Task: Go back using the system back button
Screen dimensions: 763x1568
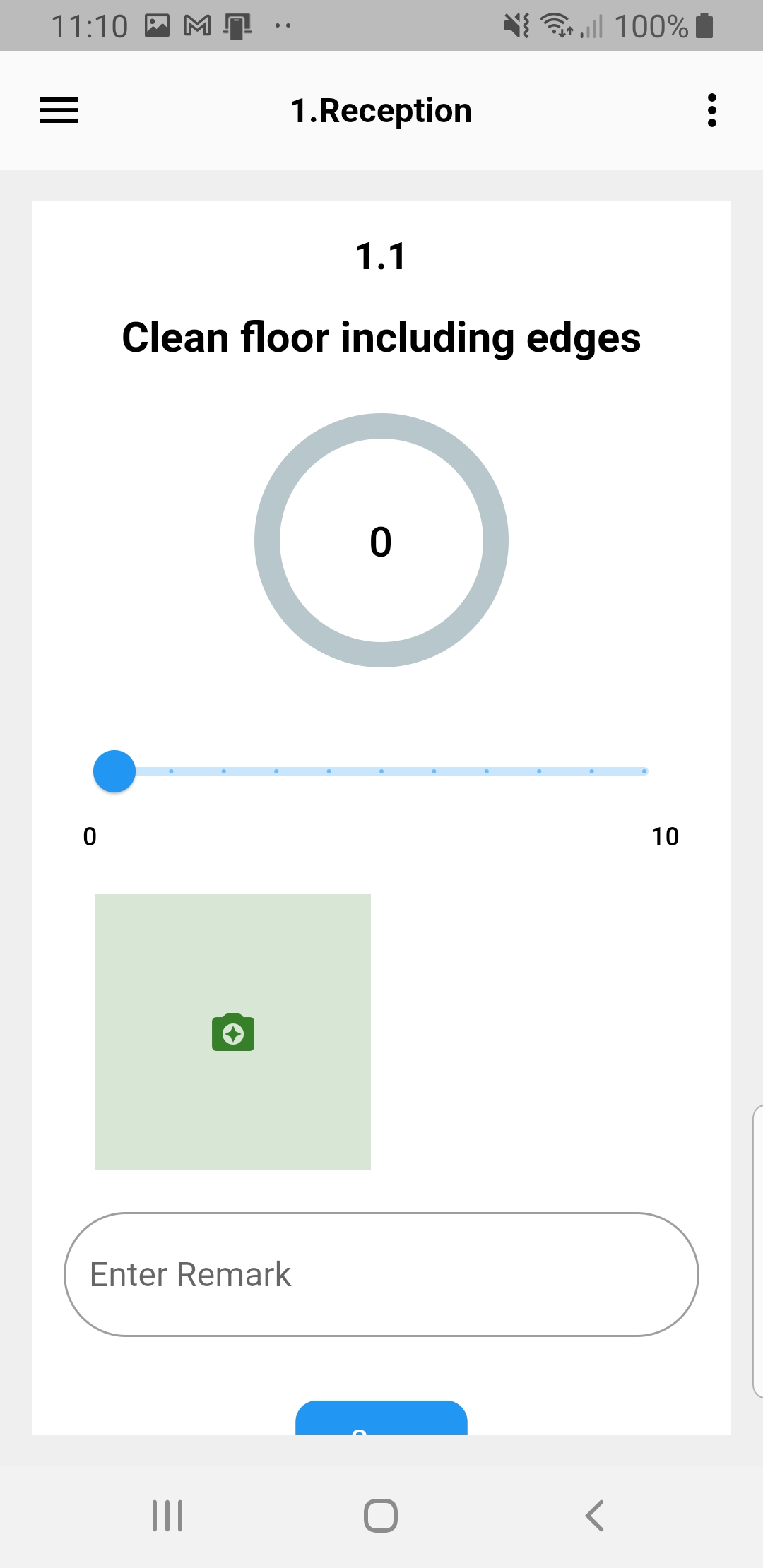Action: [595, 1516]
